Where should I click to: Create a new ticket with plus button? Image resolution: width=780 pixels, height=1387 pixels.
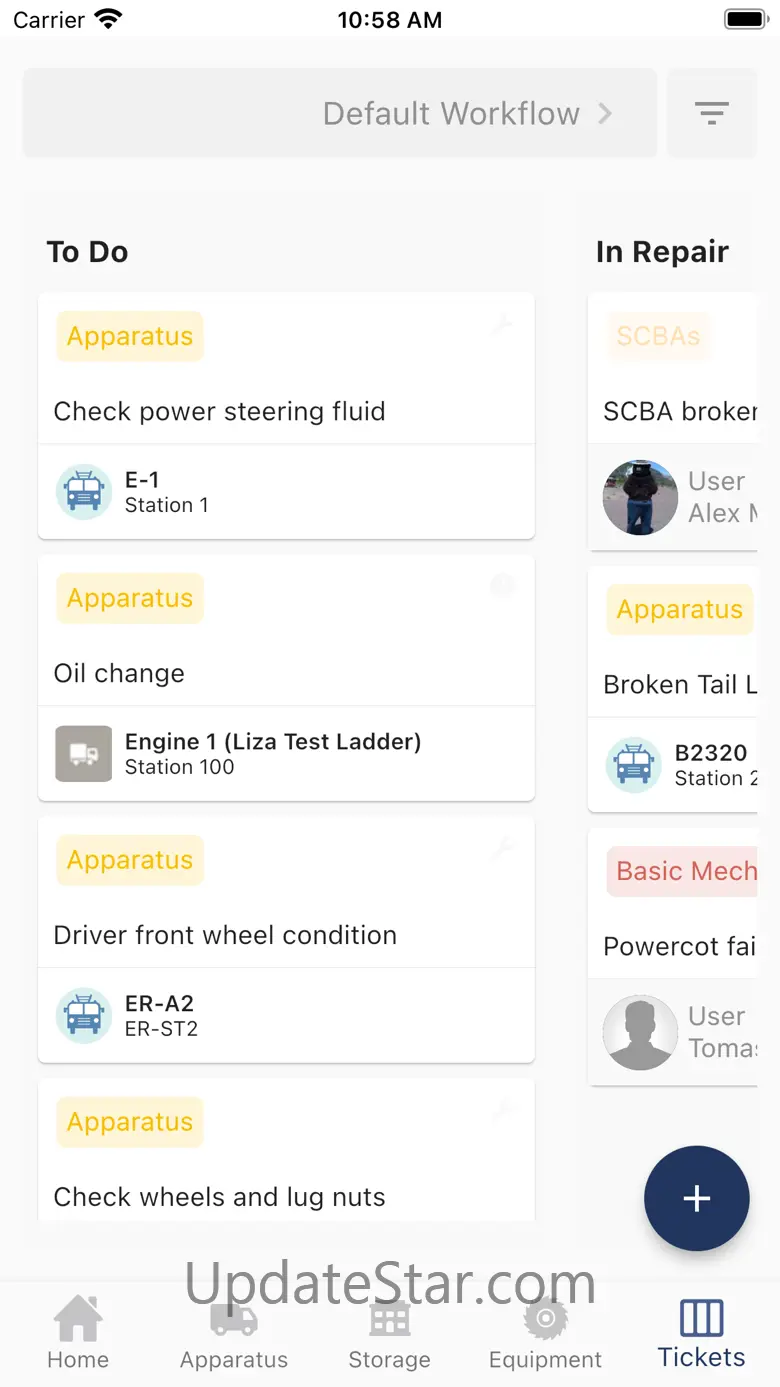[696, 1198]
